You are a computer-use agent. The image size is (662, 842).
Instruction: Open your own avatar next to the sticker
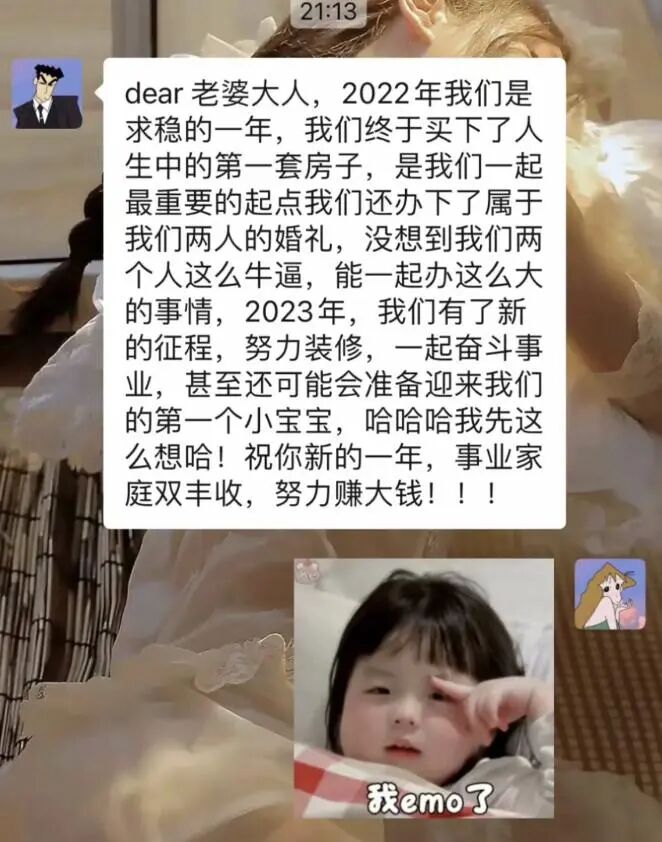610,593
